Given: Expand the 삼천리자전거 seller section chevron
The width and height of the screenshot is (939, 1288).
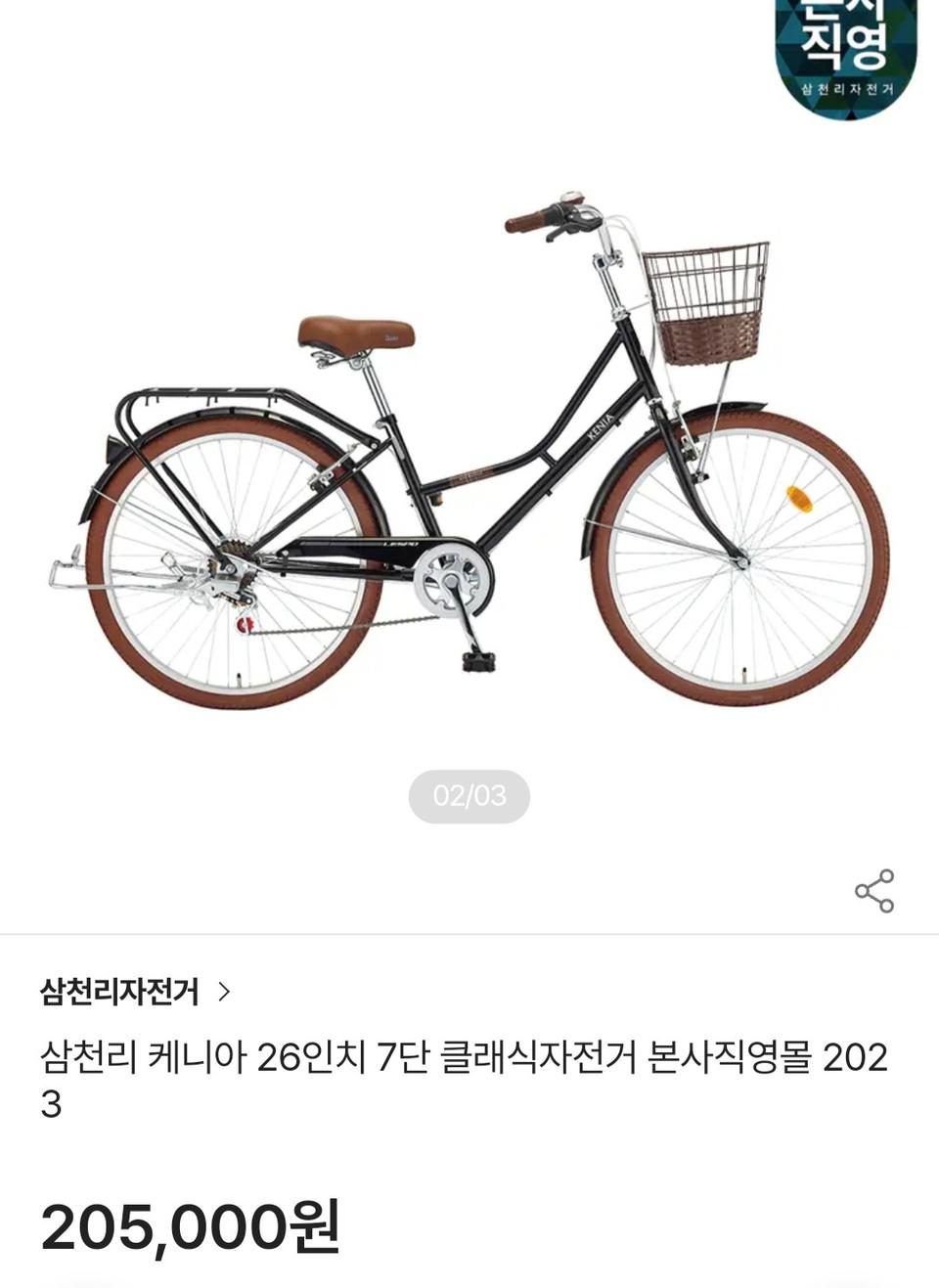Looking at the screenshot, I should [227, 994].
